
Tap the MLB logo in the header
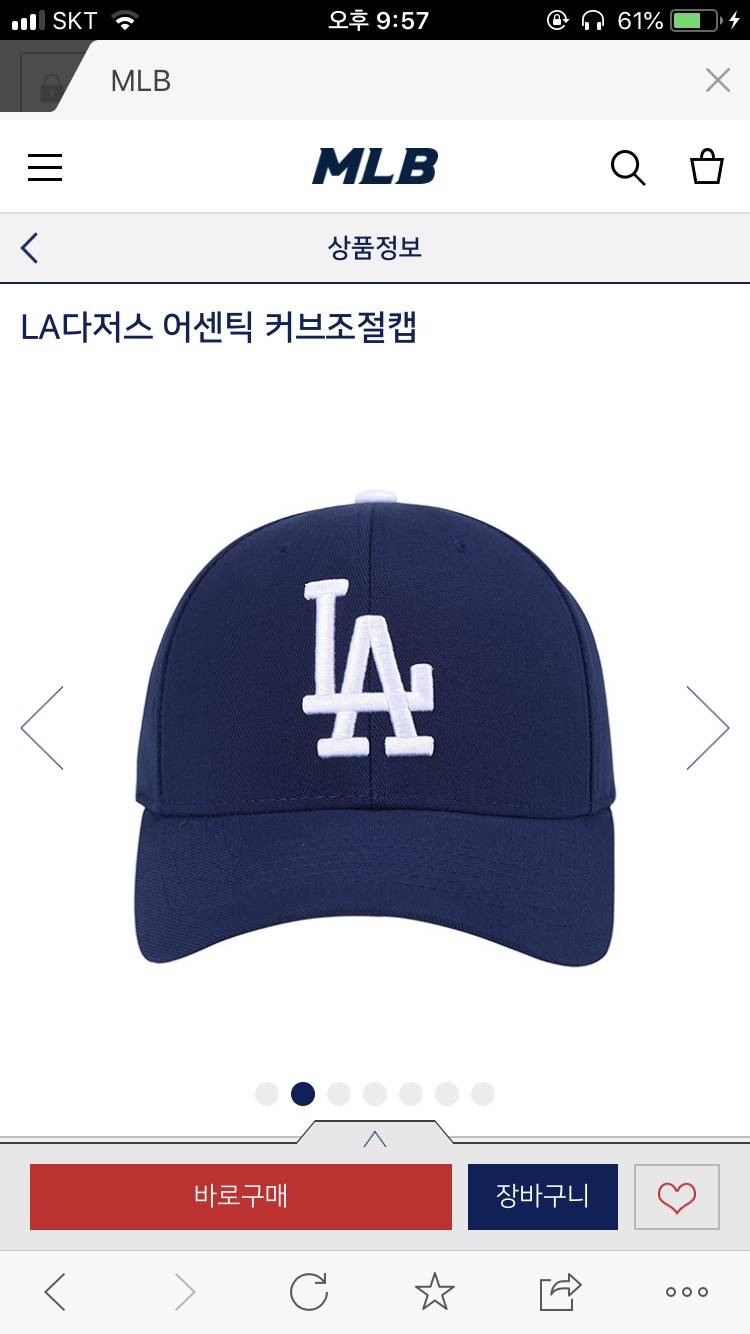pos(375,167)
